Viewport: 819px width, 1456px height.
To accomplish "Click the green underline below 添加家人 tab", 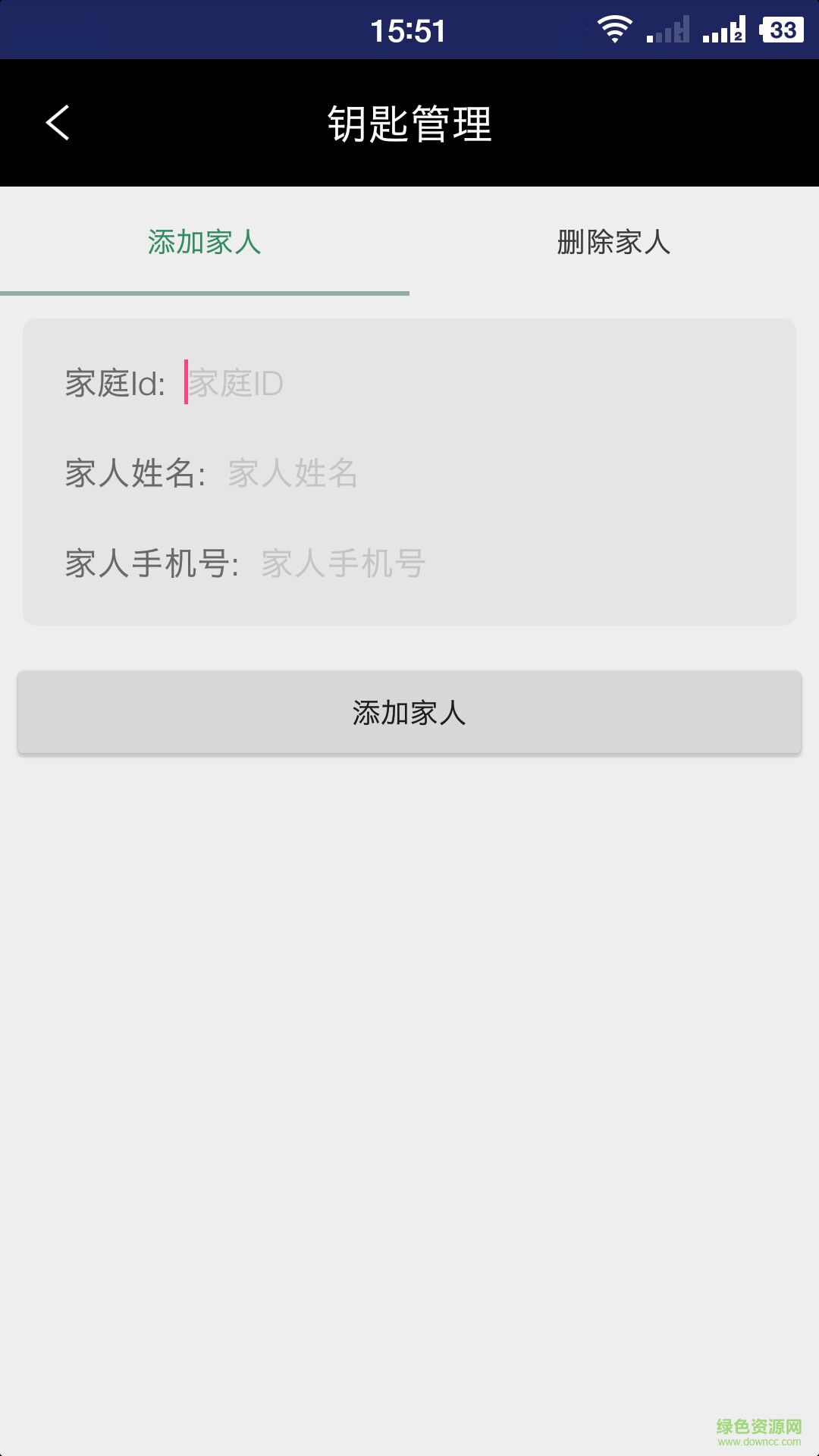I will tap(205, 291).
